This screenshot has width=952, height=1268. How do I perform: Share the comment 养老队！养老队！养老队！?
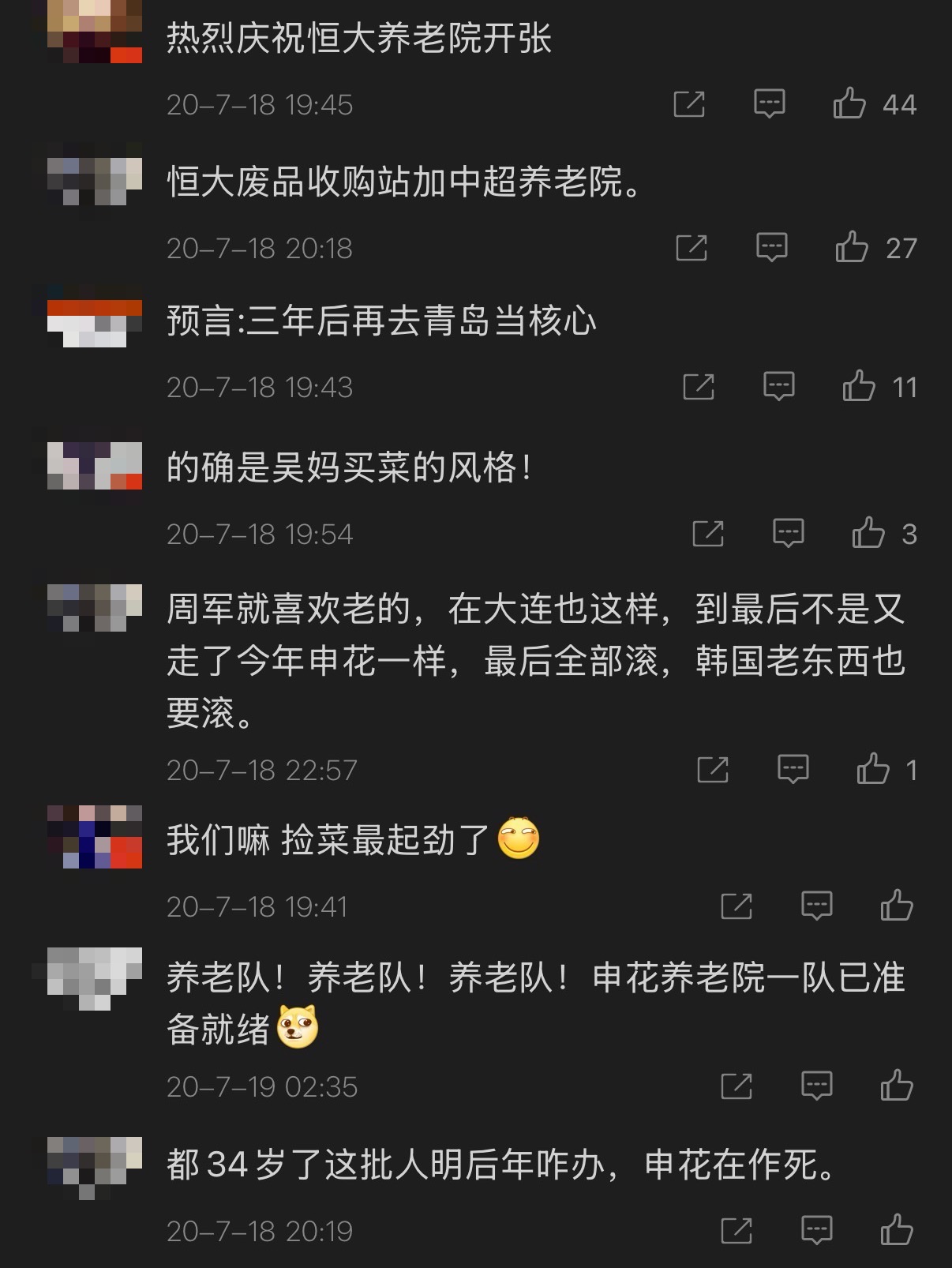click(x=736, y=1086)
